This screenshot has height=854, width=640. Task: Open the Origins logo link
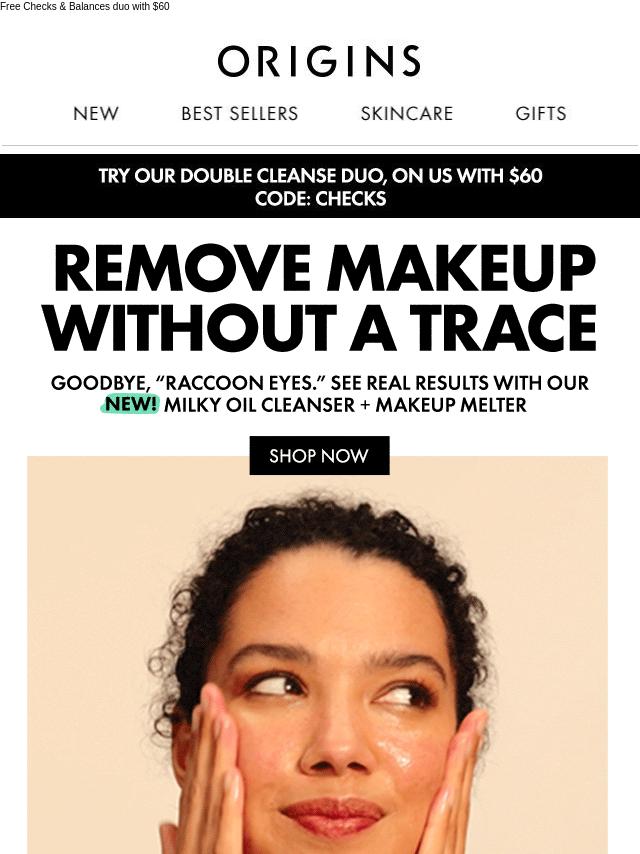point(319,62)
